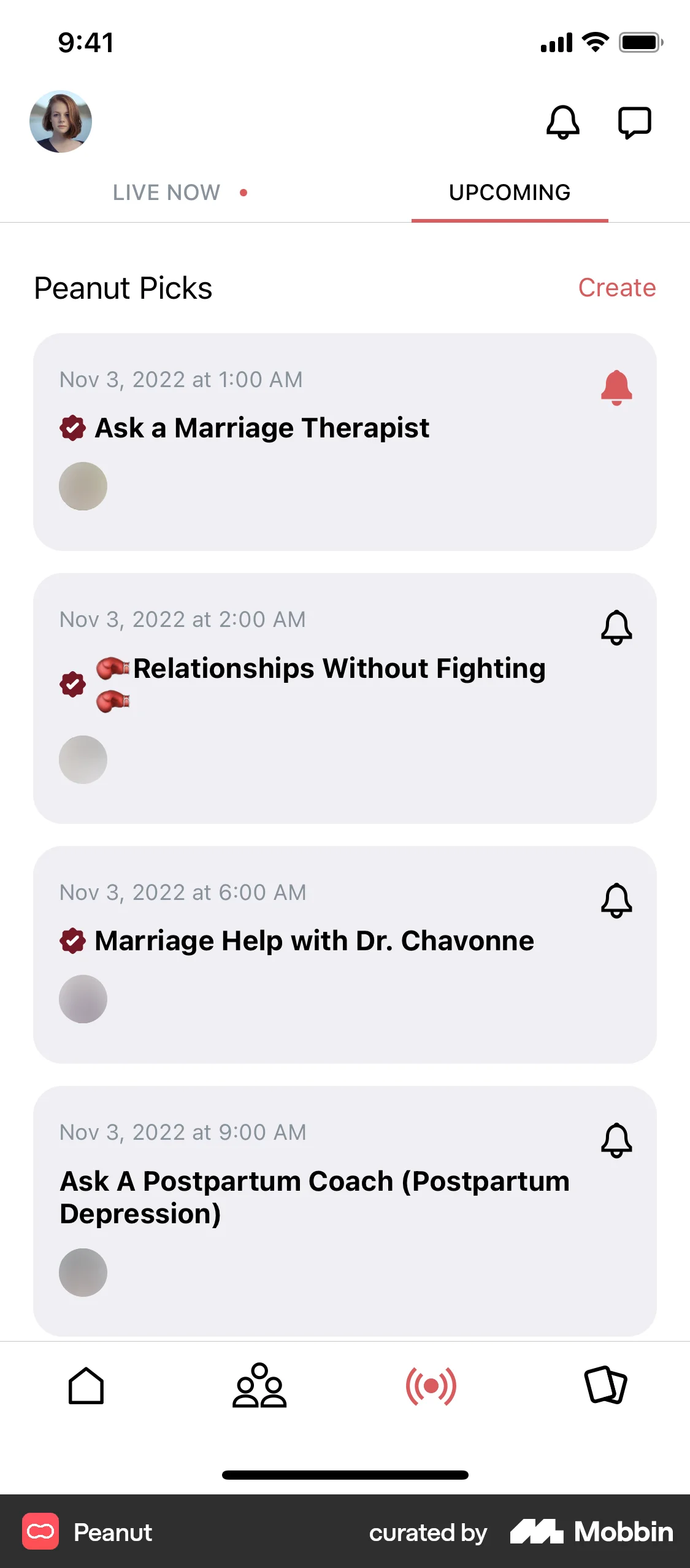Enable reminder for Relationships Without Fighting
Viewport: 690px width, 1568px height.
click(x=616, y=626)
